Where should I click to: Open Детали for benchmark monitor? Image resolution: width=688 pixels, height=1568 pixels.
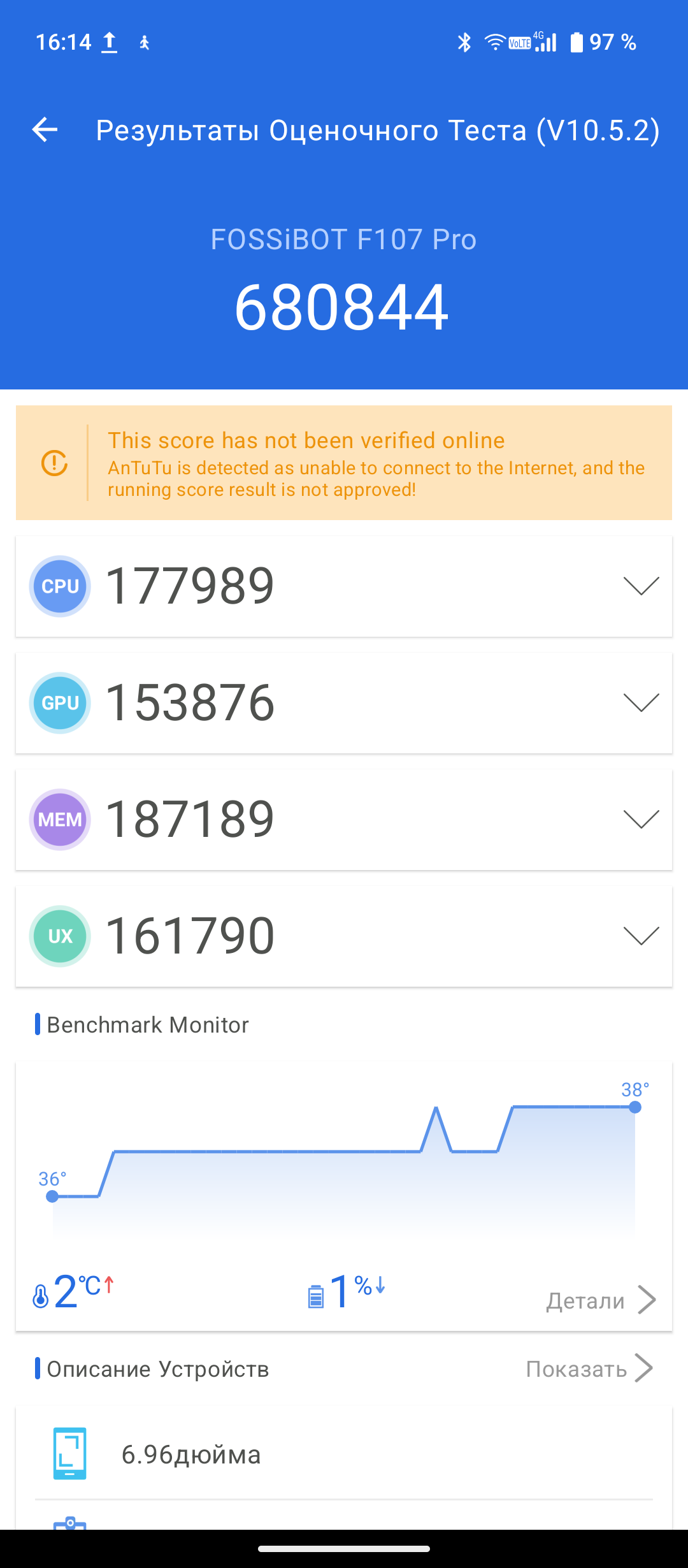(x=600, y=1300)
